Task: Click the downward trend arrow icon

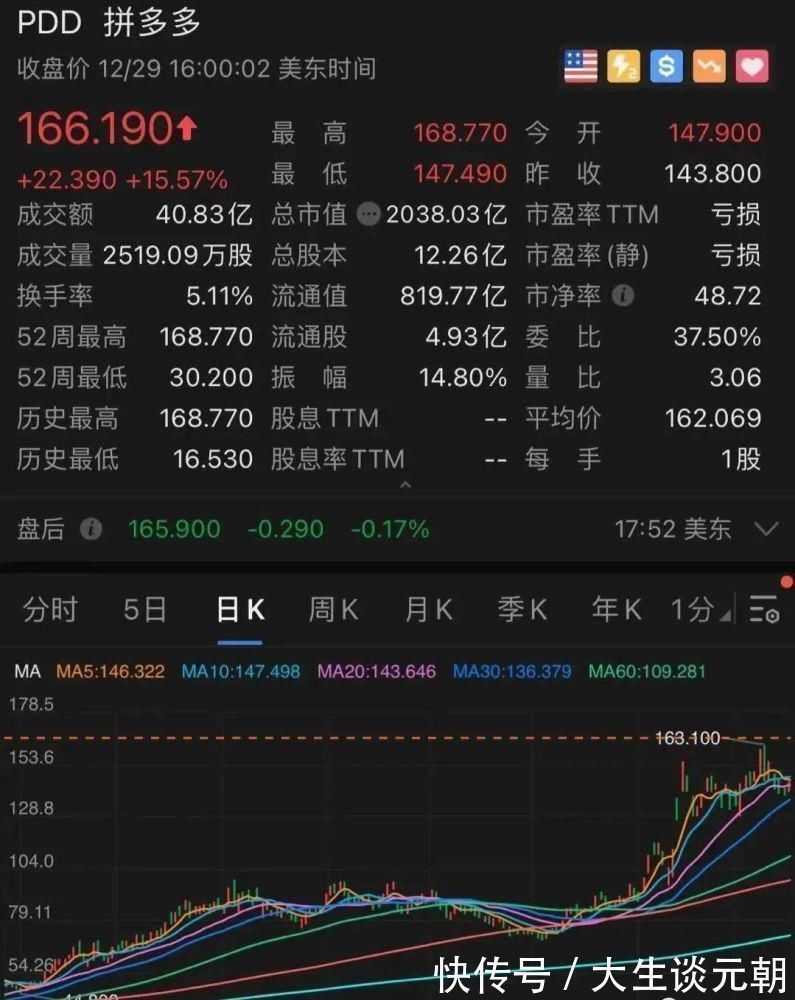Action: pyautogui.click(x=707, y=67)
